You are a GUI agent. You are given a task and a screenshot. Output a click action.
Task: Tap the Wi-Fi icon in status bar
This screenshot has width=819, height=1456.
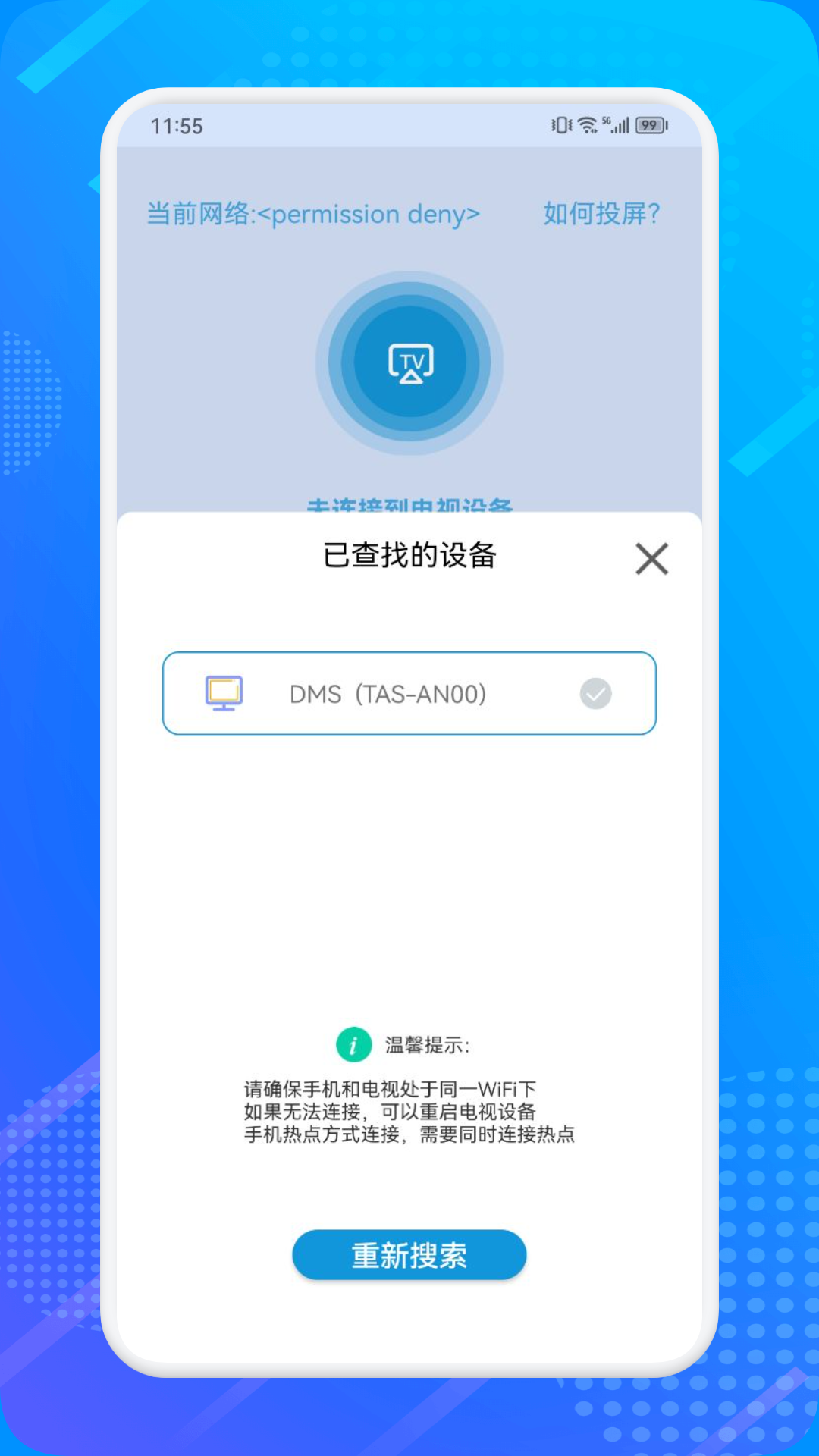tap(586, 124)
